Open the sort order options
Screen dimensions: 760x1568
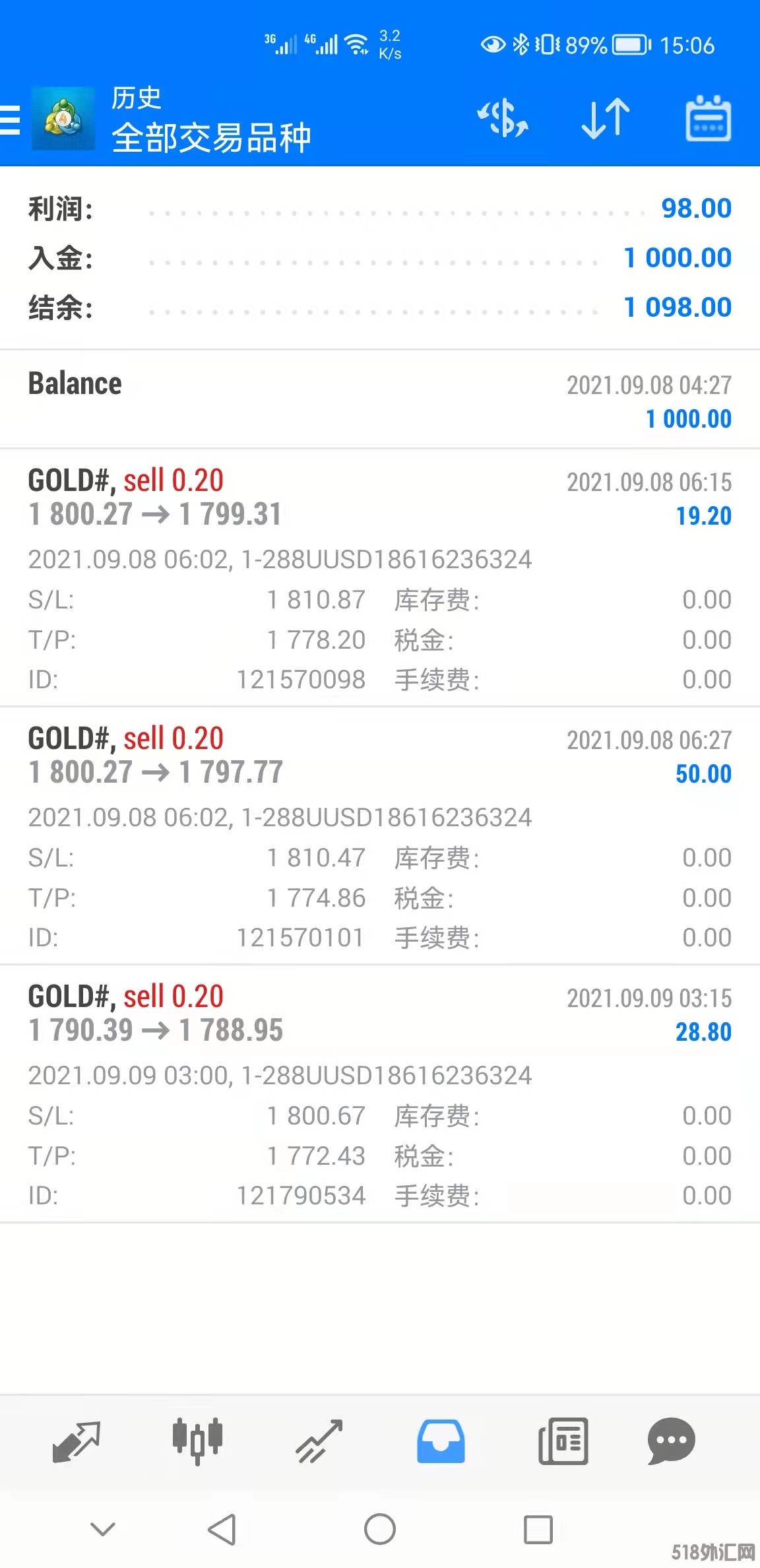(606, 119)
